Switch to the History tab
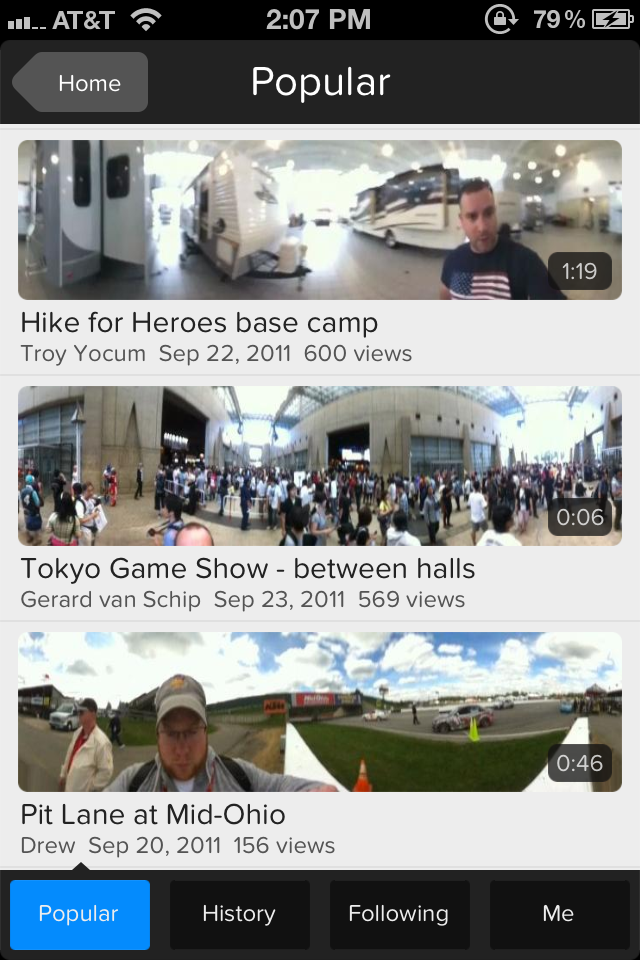Screen dimensions: 640x960 point(239,914)
